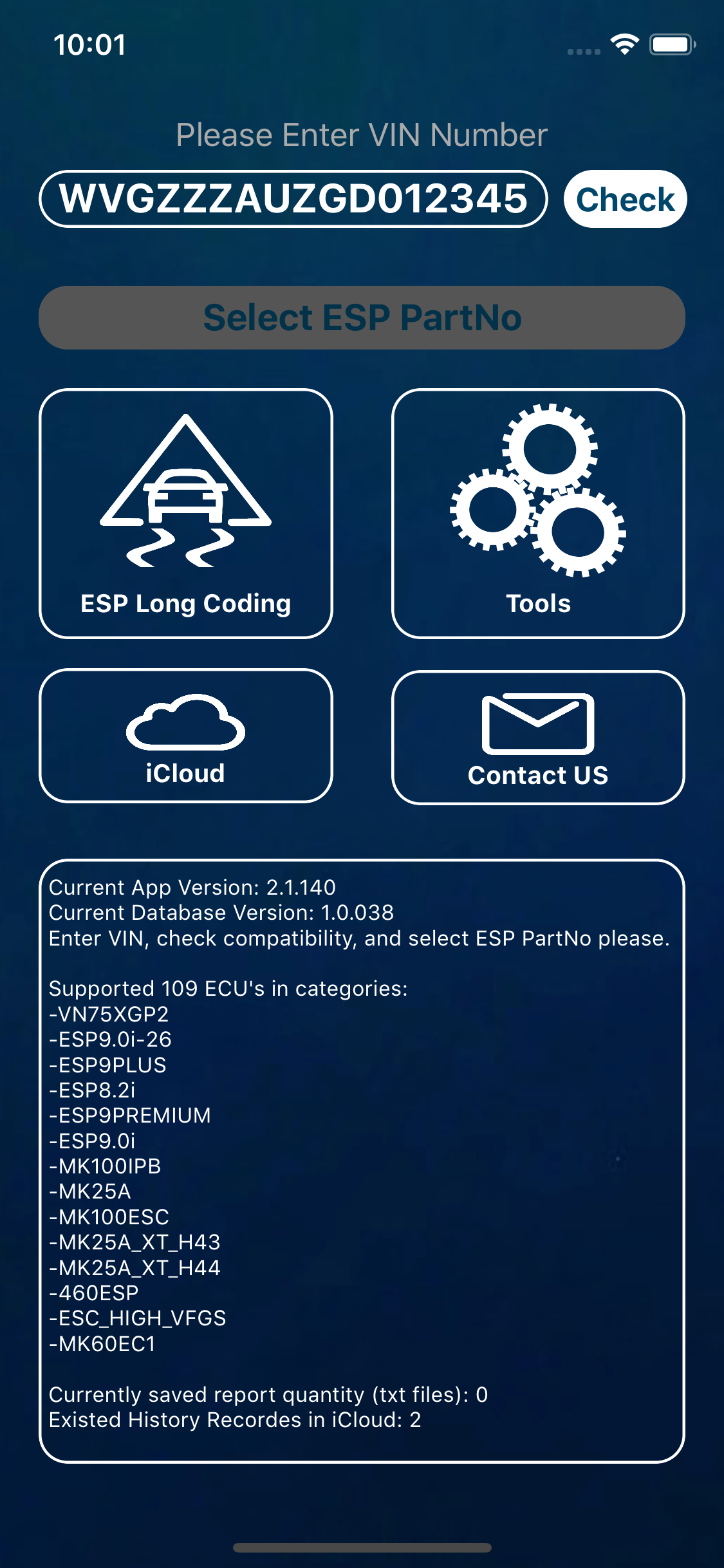This screenshot has height=1568, width=724.
Task: Tap the VIN number input field
Action: pos(293,199)
